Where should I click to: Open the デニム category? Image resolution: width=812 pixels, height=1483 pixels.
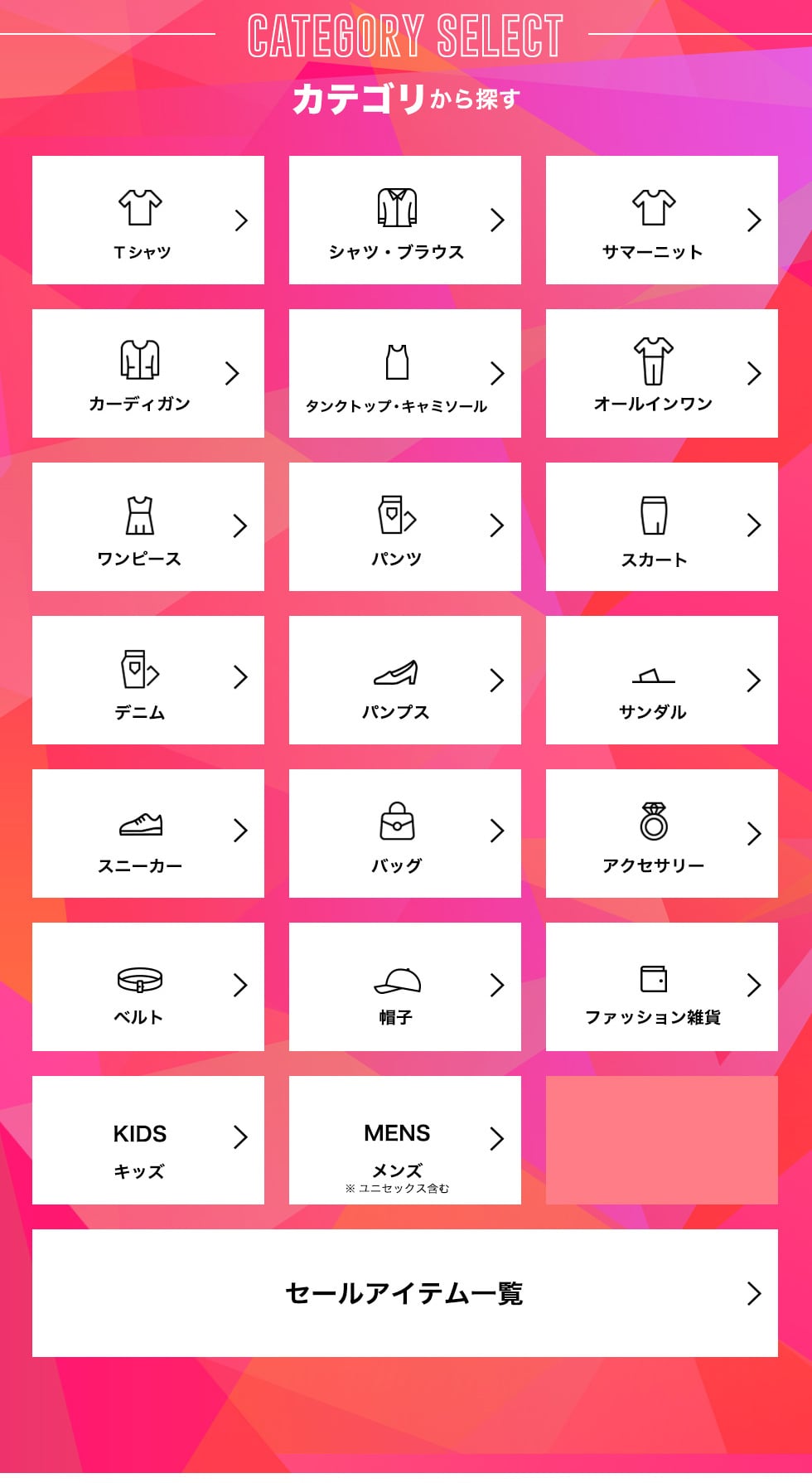(147, 681)
